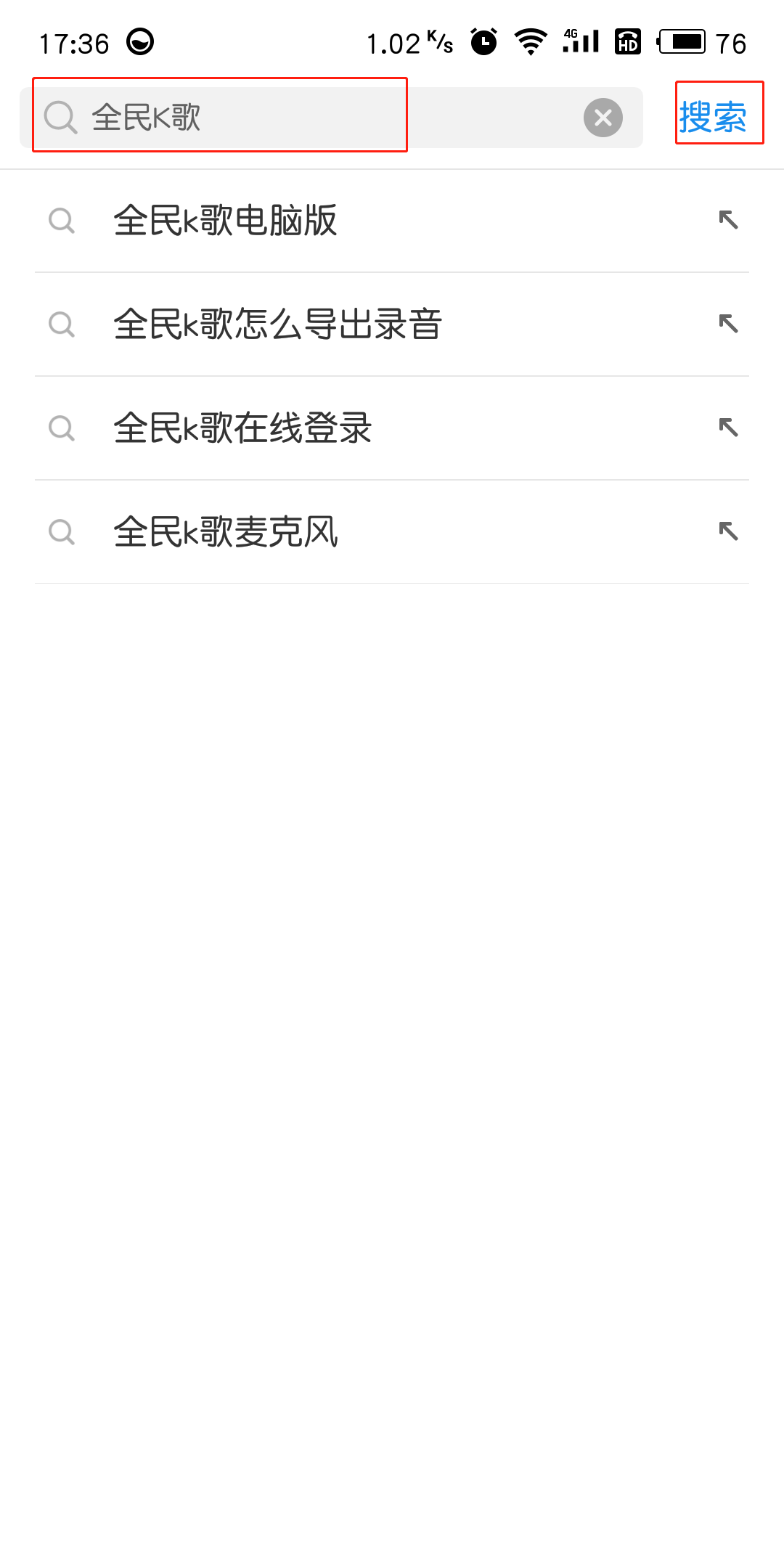Viewport: 784px width, 1568px height.
Task: Use the arrow icon beside 全民k歌麦克风
Action: click(728, 531)
